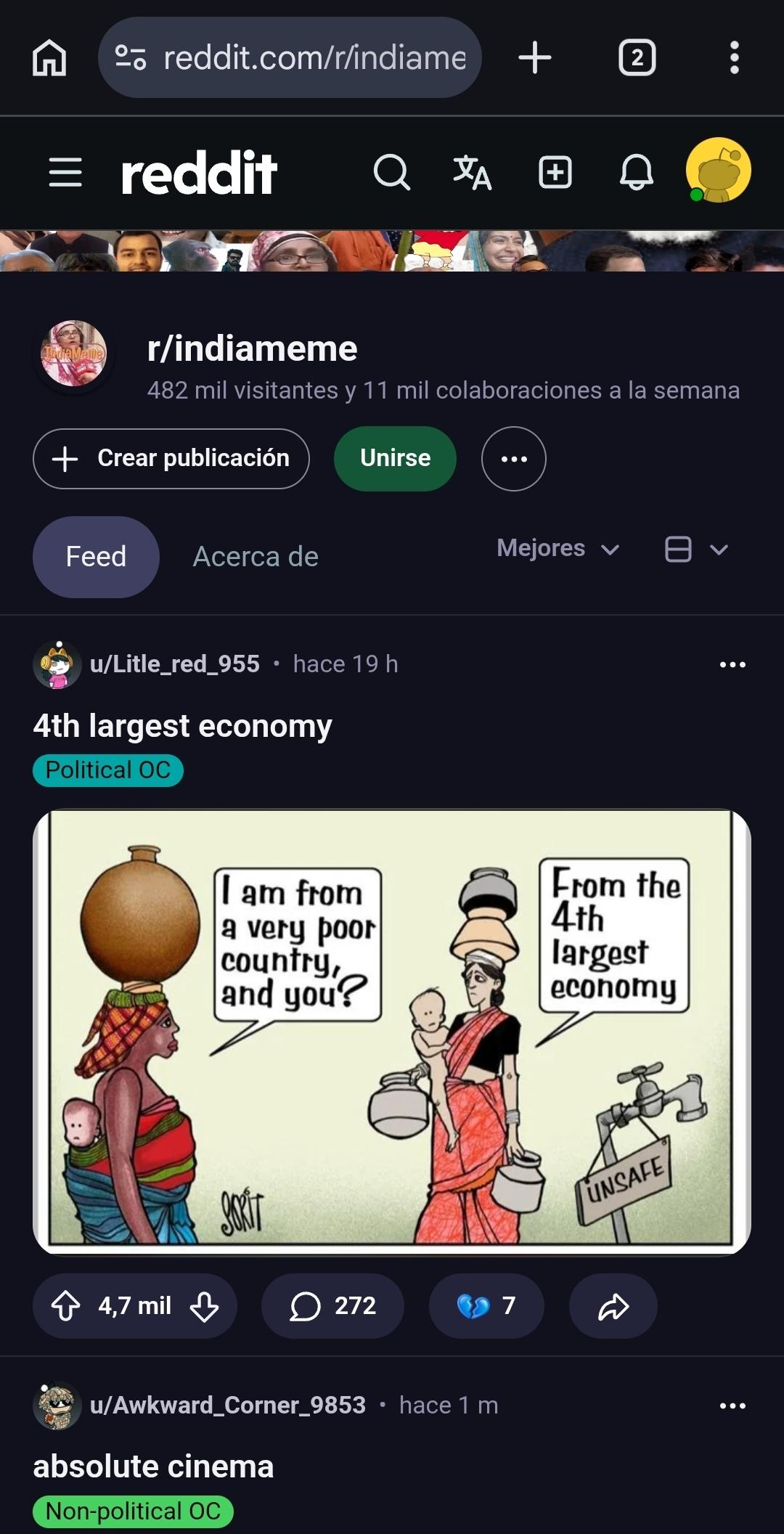
Task: Join the community with Unirse
Action: (395, 458)
